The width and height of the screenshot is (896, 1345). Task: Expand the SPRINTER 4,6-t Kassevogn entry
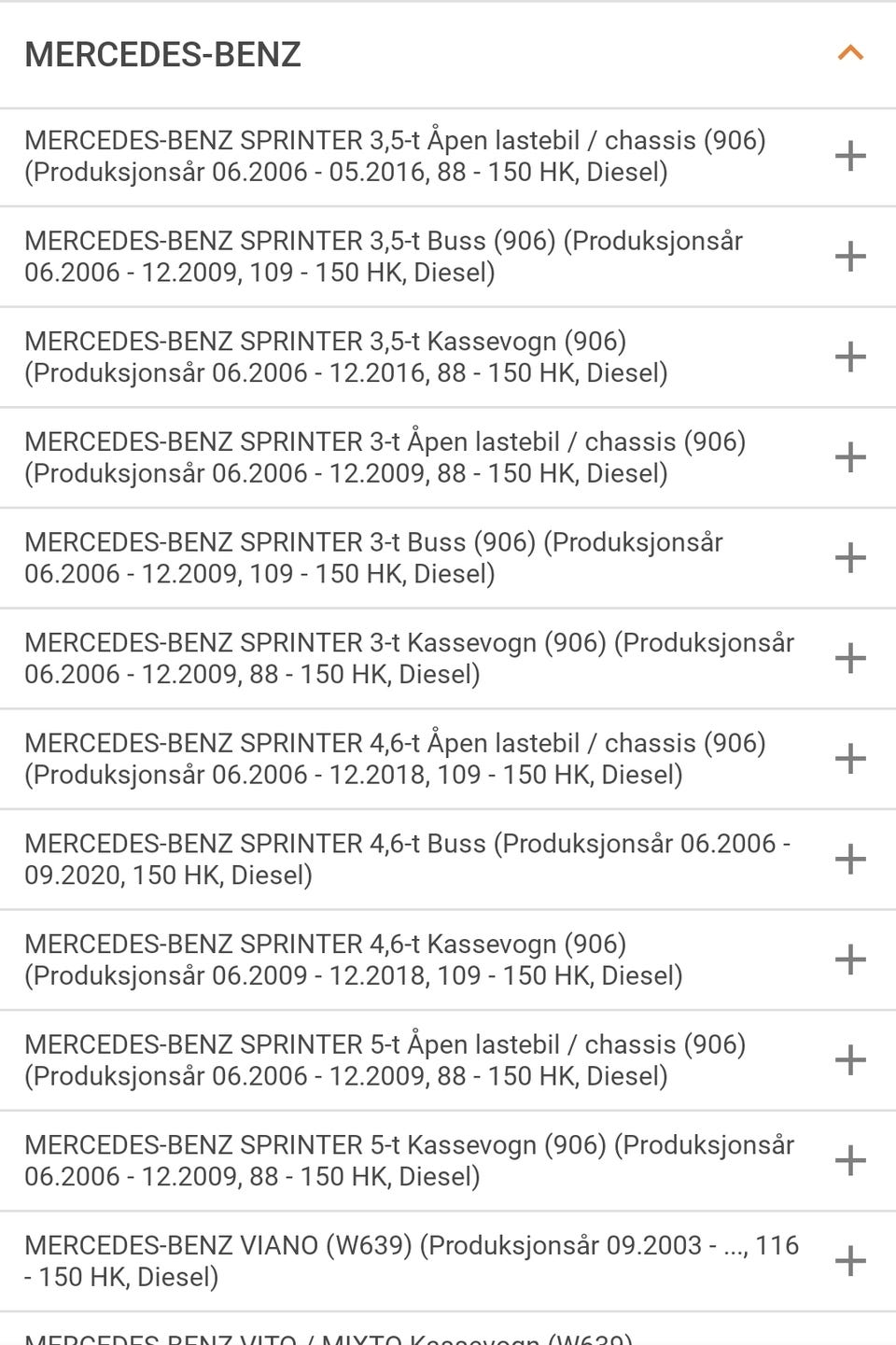click(850, 960)
